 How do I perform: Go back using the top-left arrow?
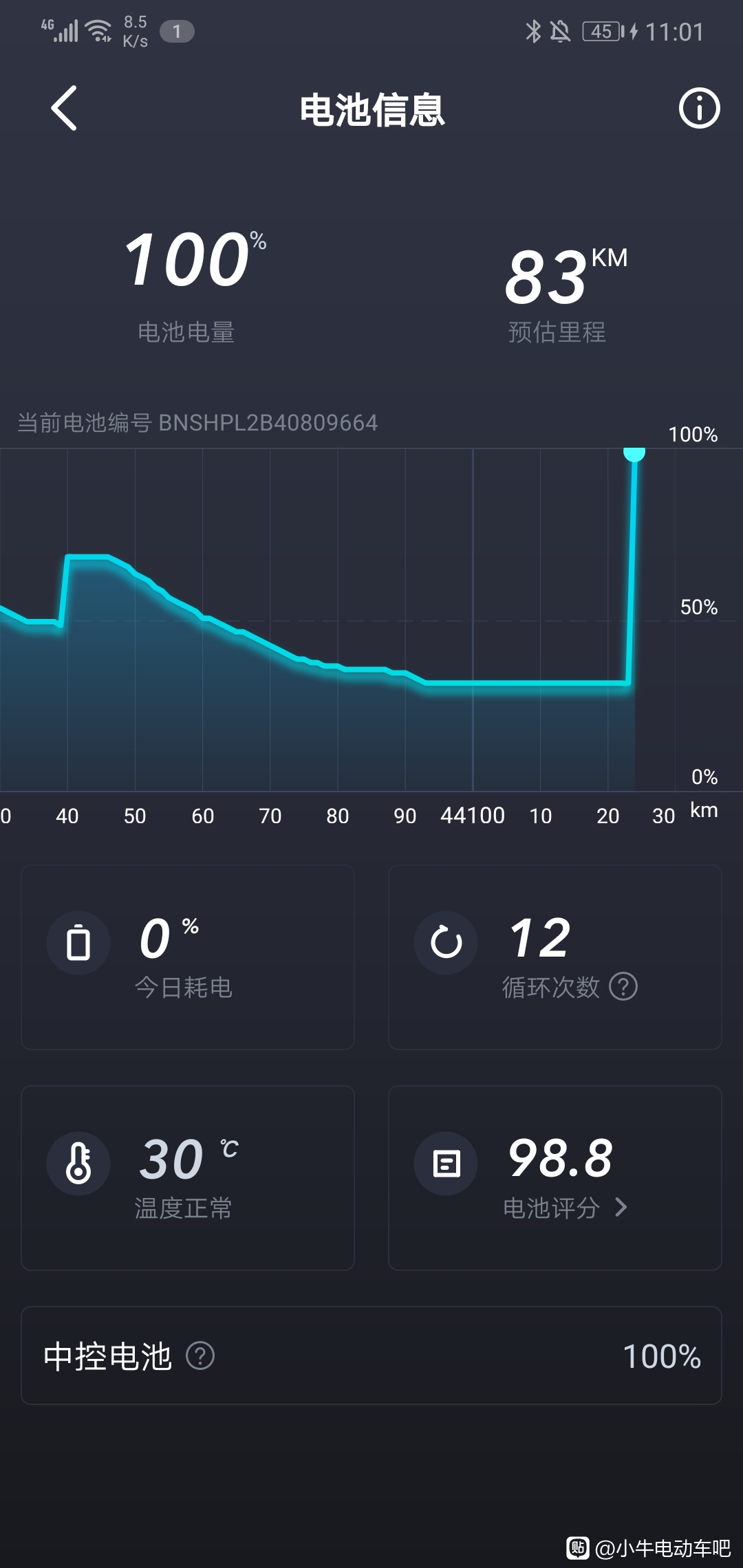[64, 109]
